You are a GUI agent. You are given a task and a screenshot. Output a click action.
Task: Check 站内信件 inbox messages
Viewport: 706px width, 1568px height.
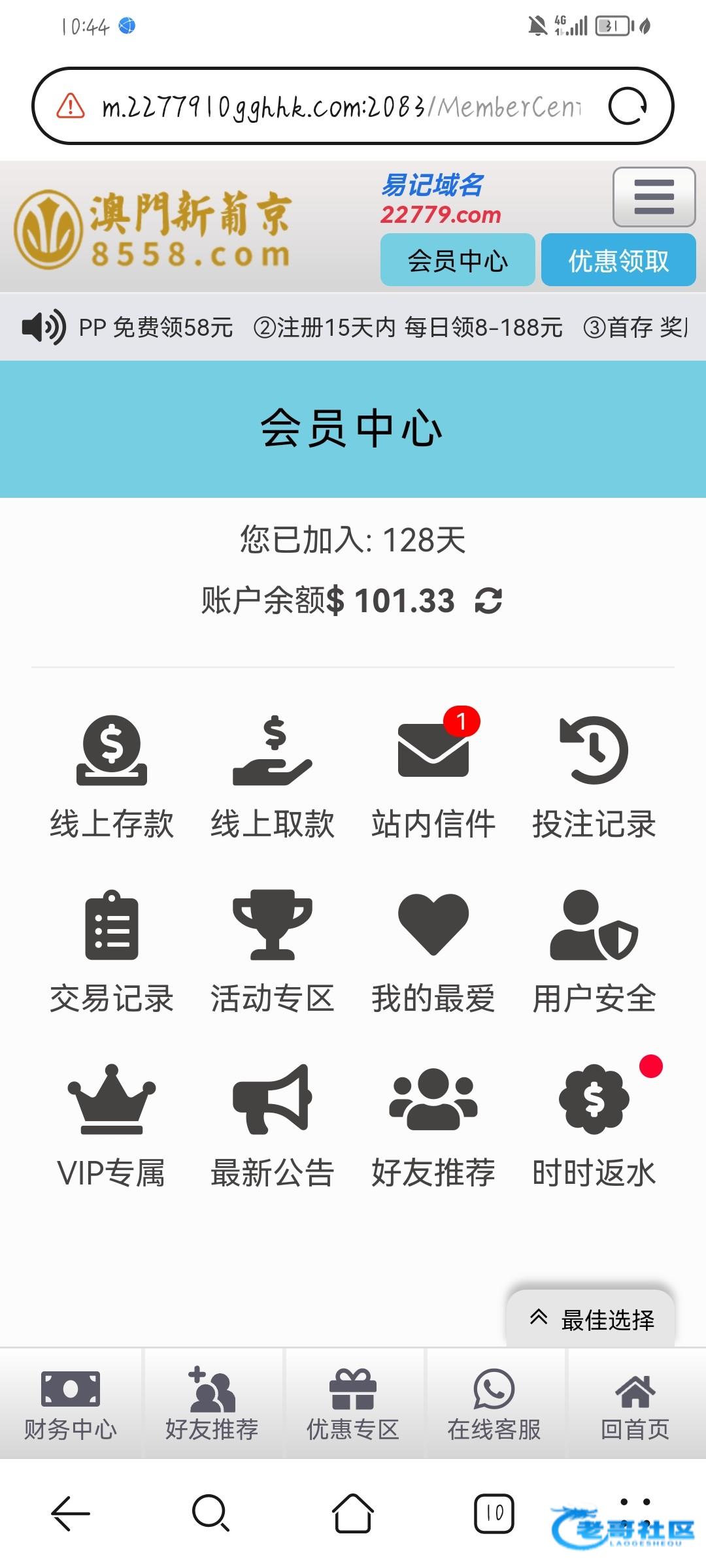click(x=433, y=776)
